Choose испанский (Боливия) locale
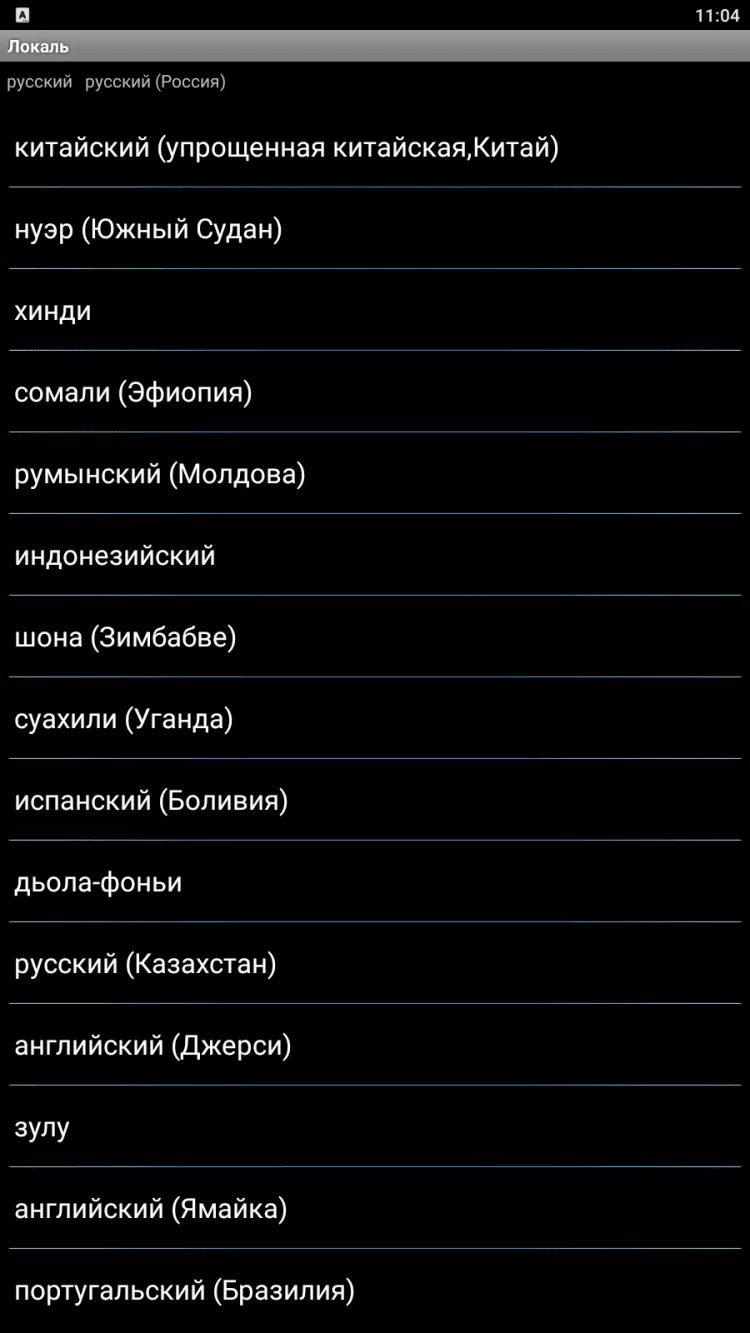The height and width of the screenshot is (1333, 750). pyautogui.click(x=151, y=801)
